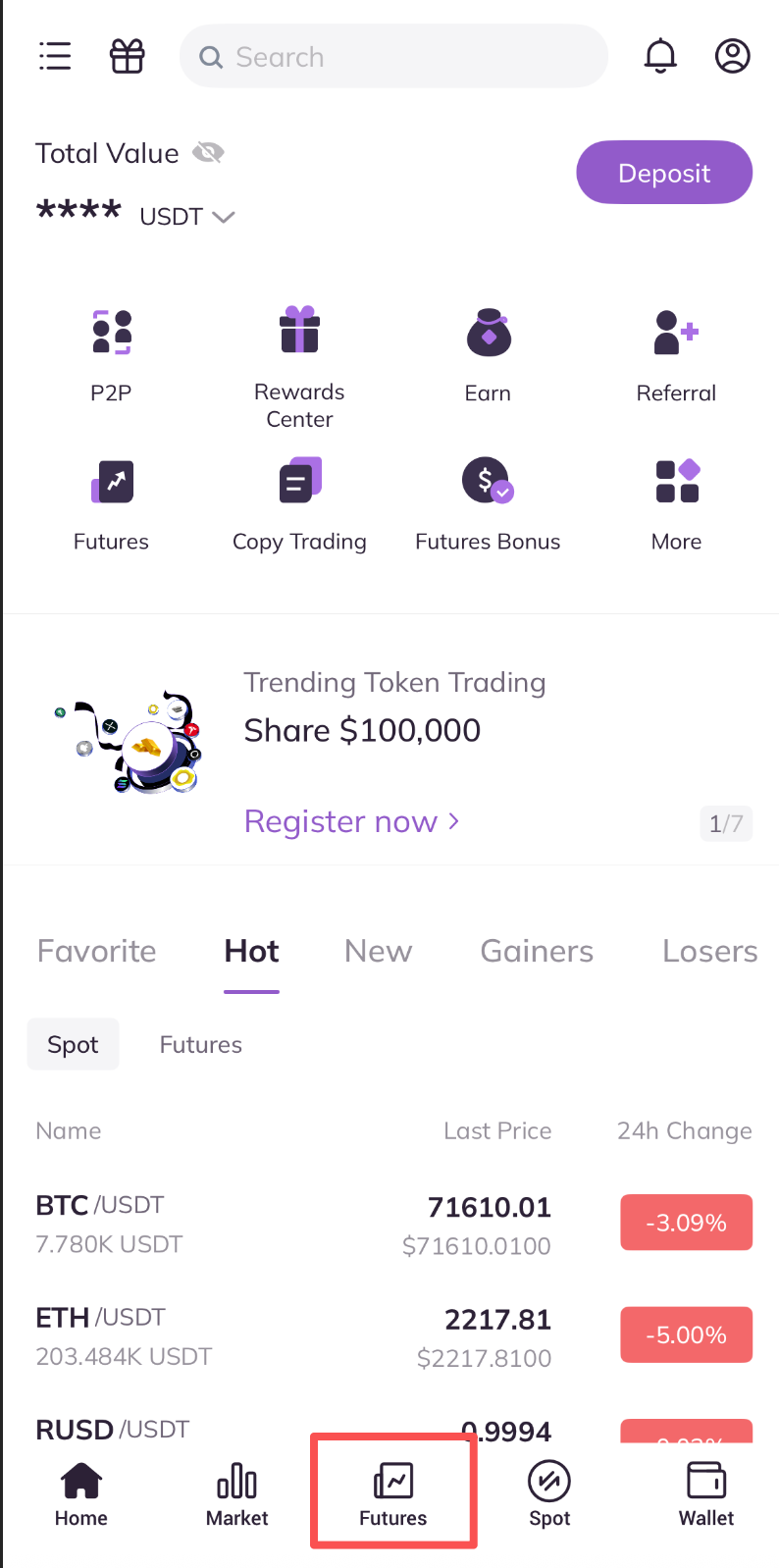The height and width of the screenshot is (1568, 779).
Task: Open the notifications bell
Action: point(660,56)
